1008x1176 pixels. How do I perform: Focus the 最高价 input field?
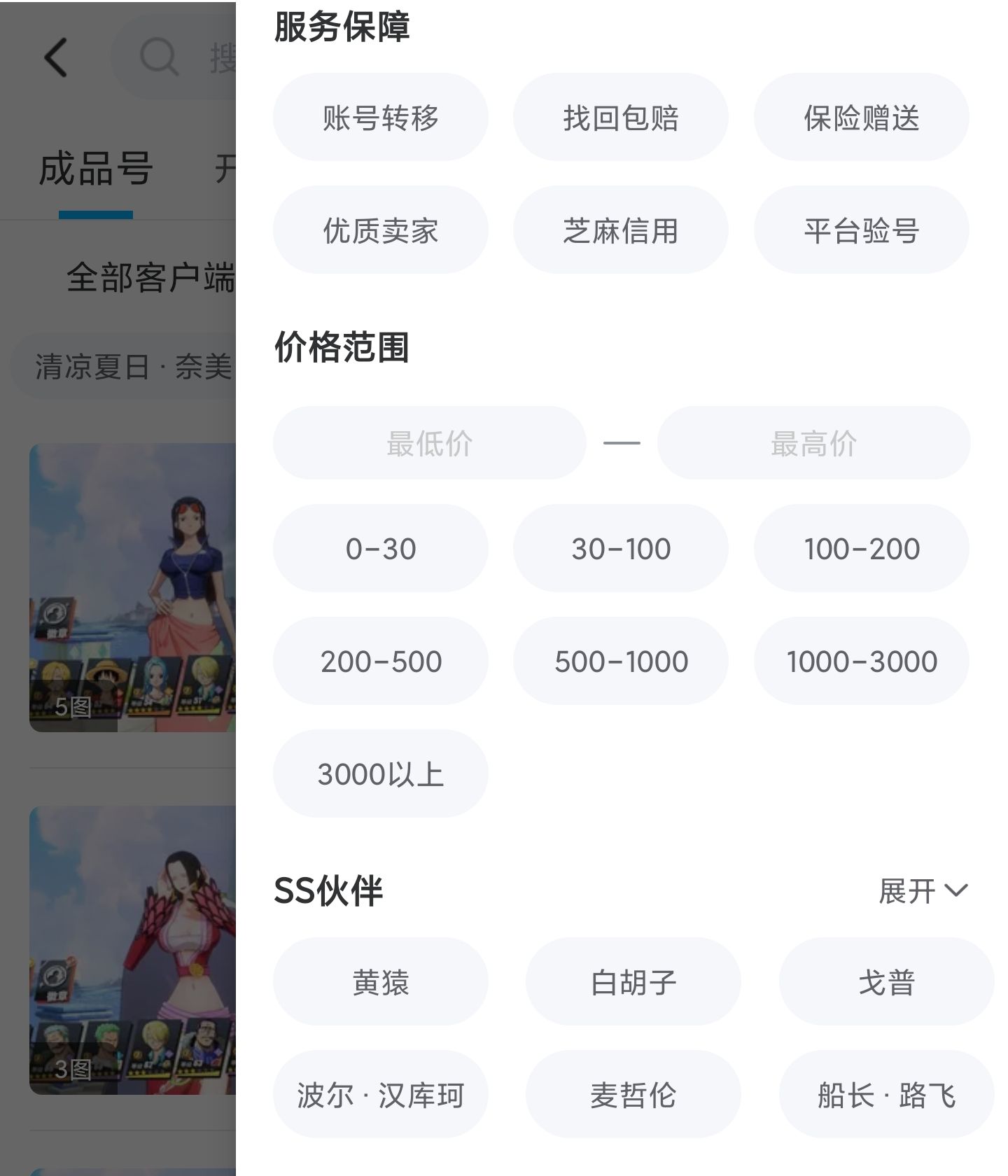[813, 443]
